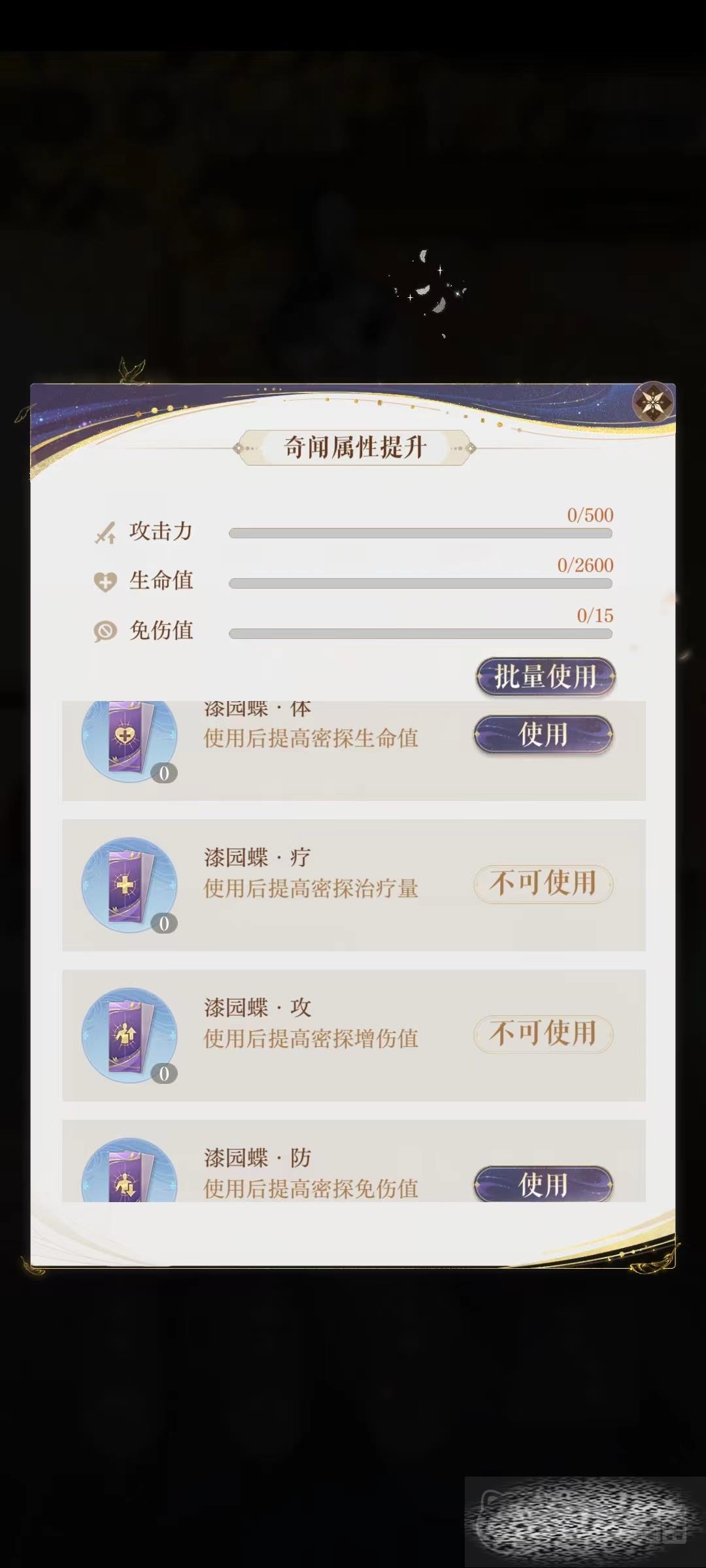Open the 漆园蝶·疗 item icon
706x1568 pixels.
[129, 885]
